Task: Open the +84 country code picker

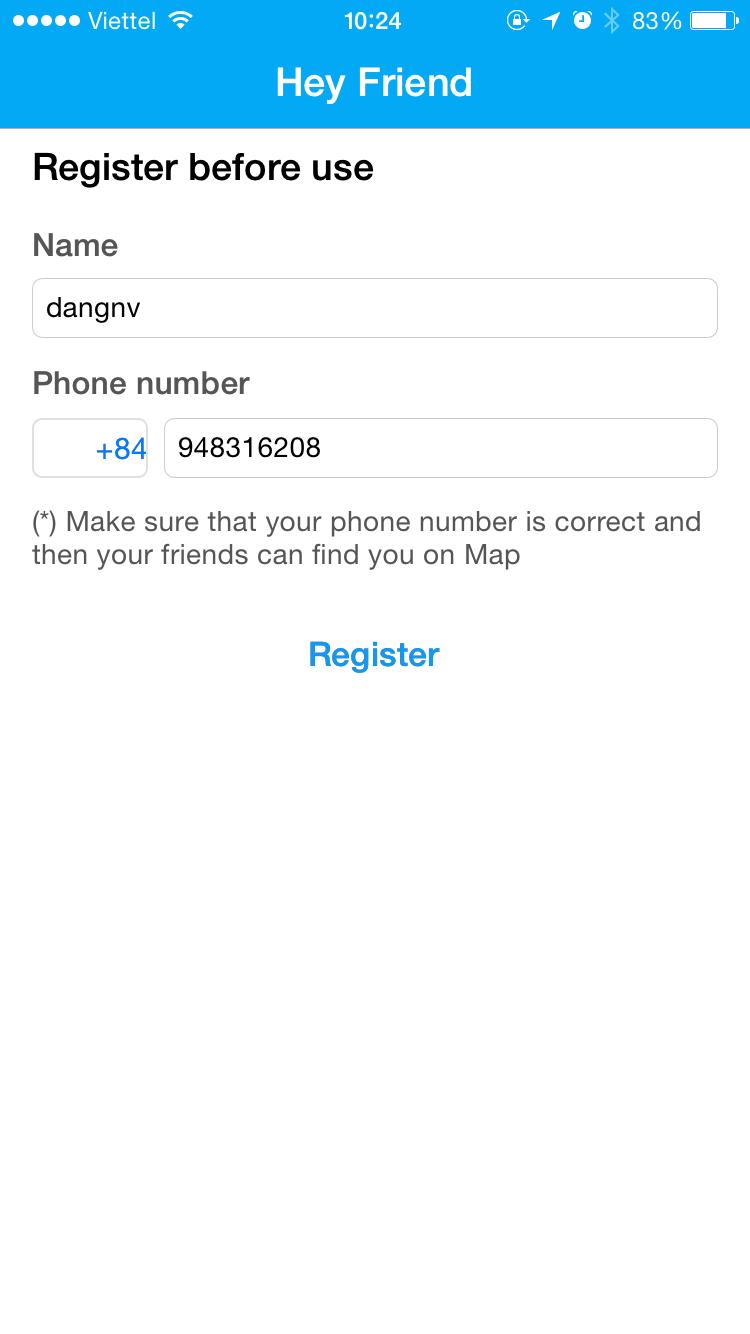Action: click(91, 448)
